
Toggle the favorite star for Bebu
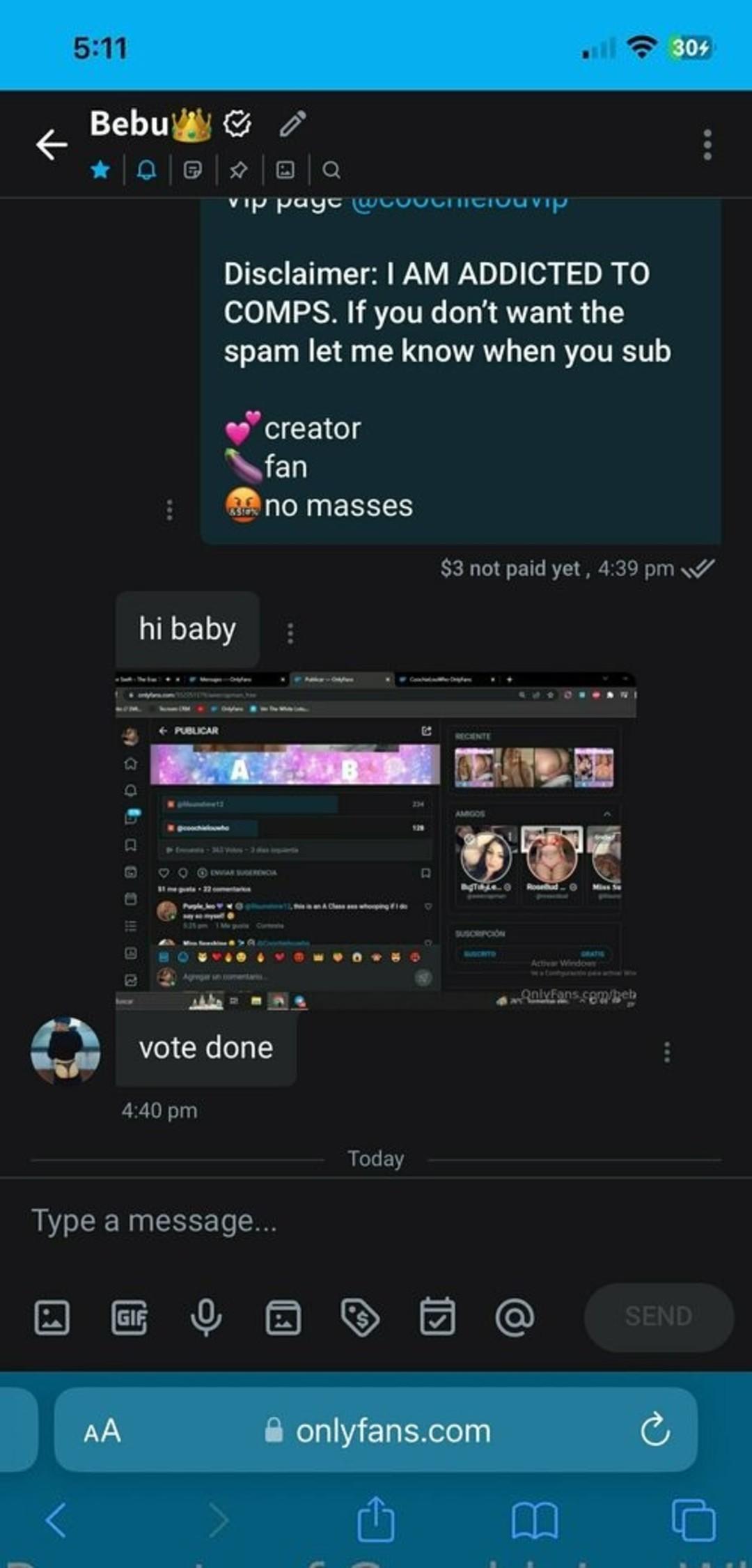point(101,169)
